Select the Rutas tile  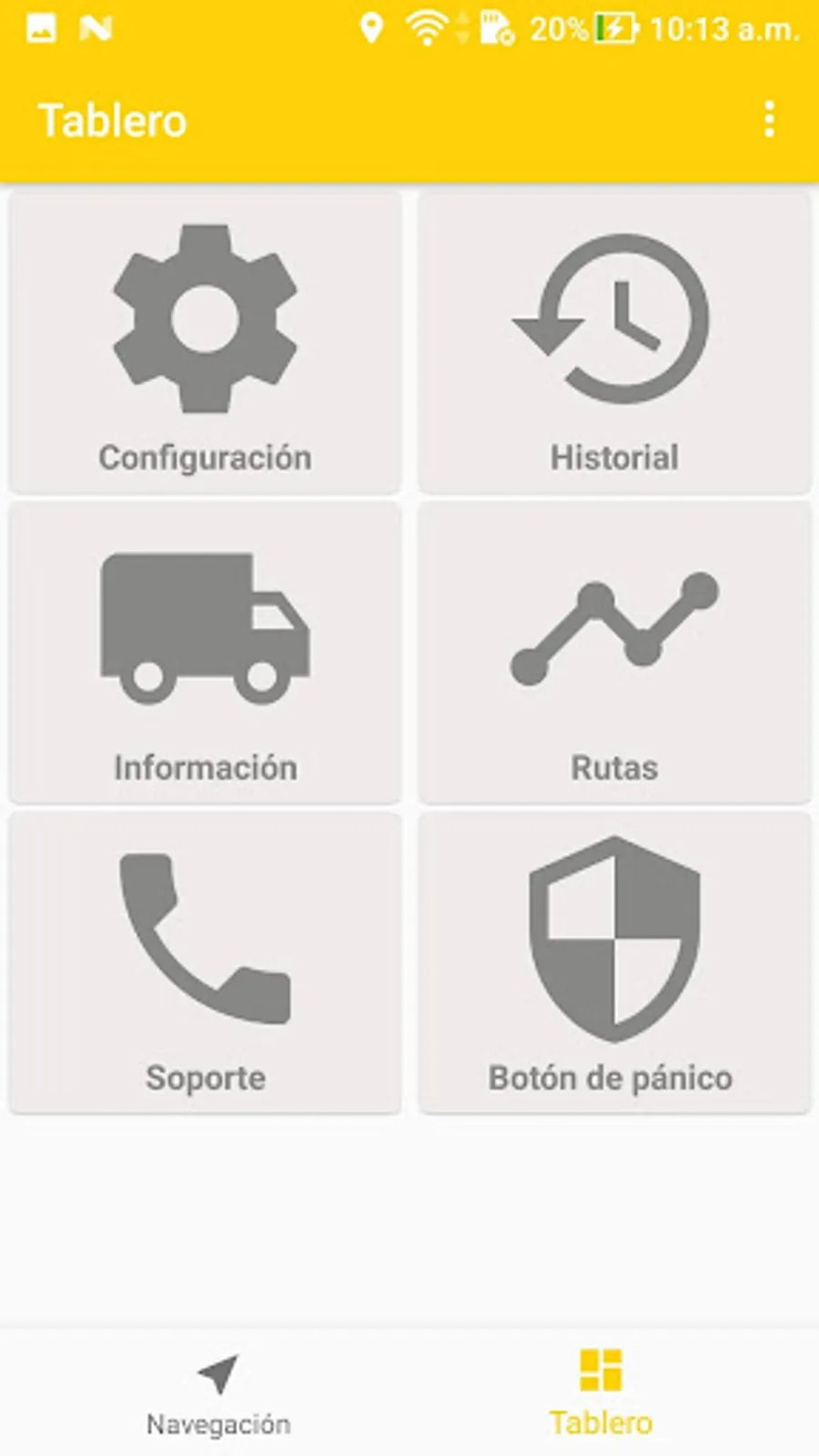coord(614,653)
